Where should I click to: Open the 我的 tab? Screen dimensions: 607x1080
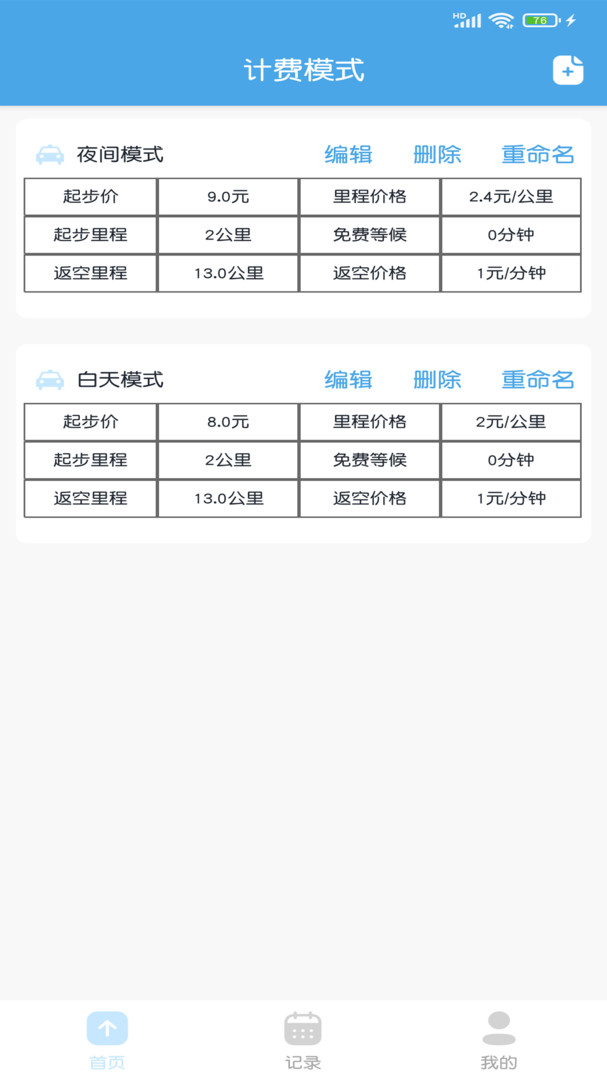499,1040
